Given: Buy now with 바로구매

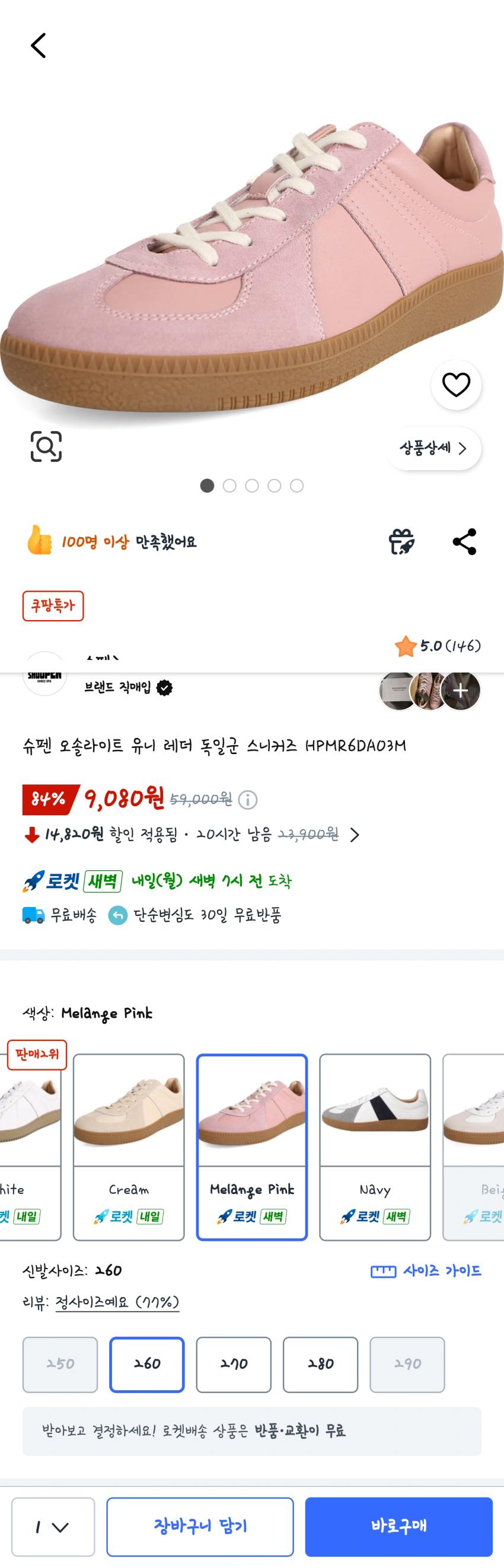Looking at the screenshot, I should 398,1527.
